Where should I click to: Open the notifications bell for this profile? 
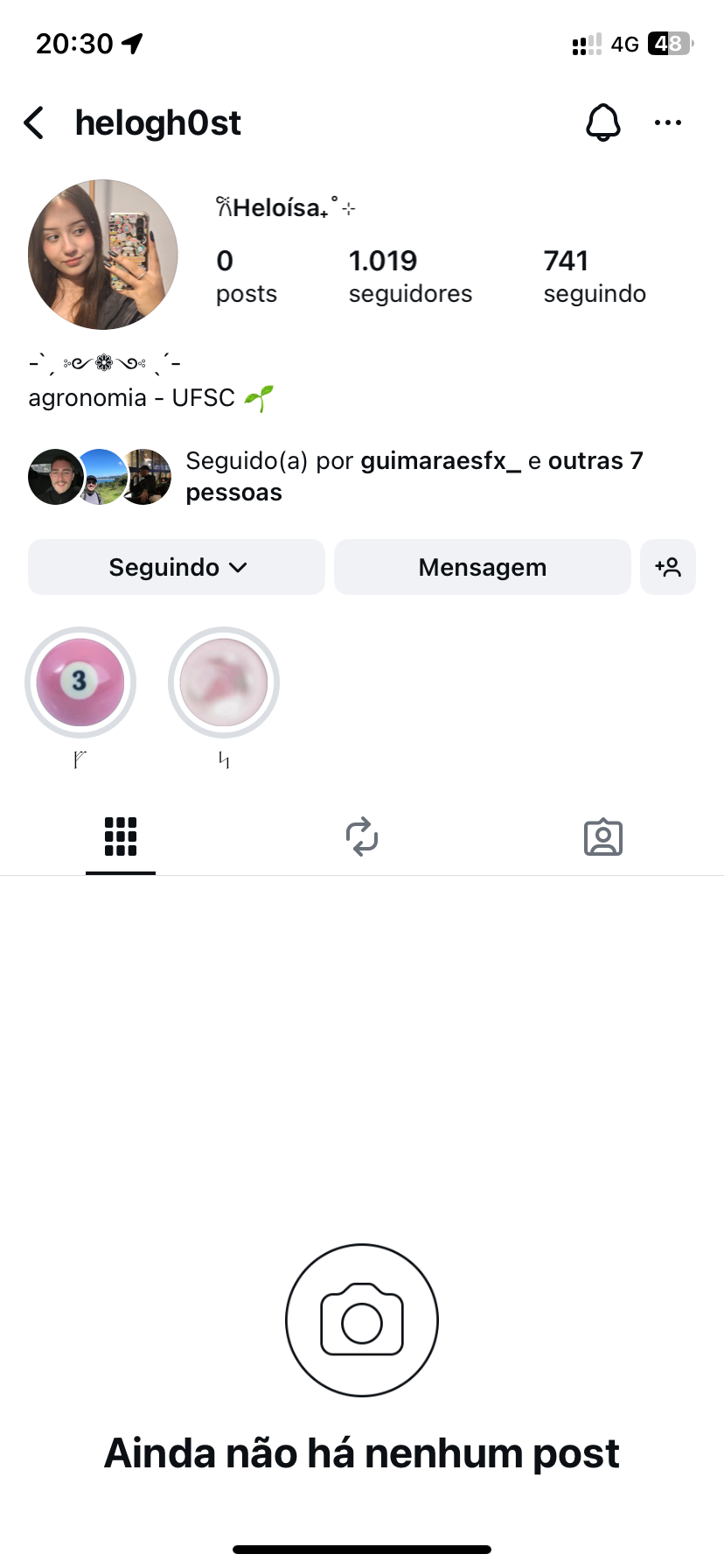tap(602, 123)
